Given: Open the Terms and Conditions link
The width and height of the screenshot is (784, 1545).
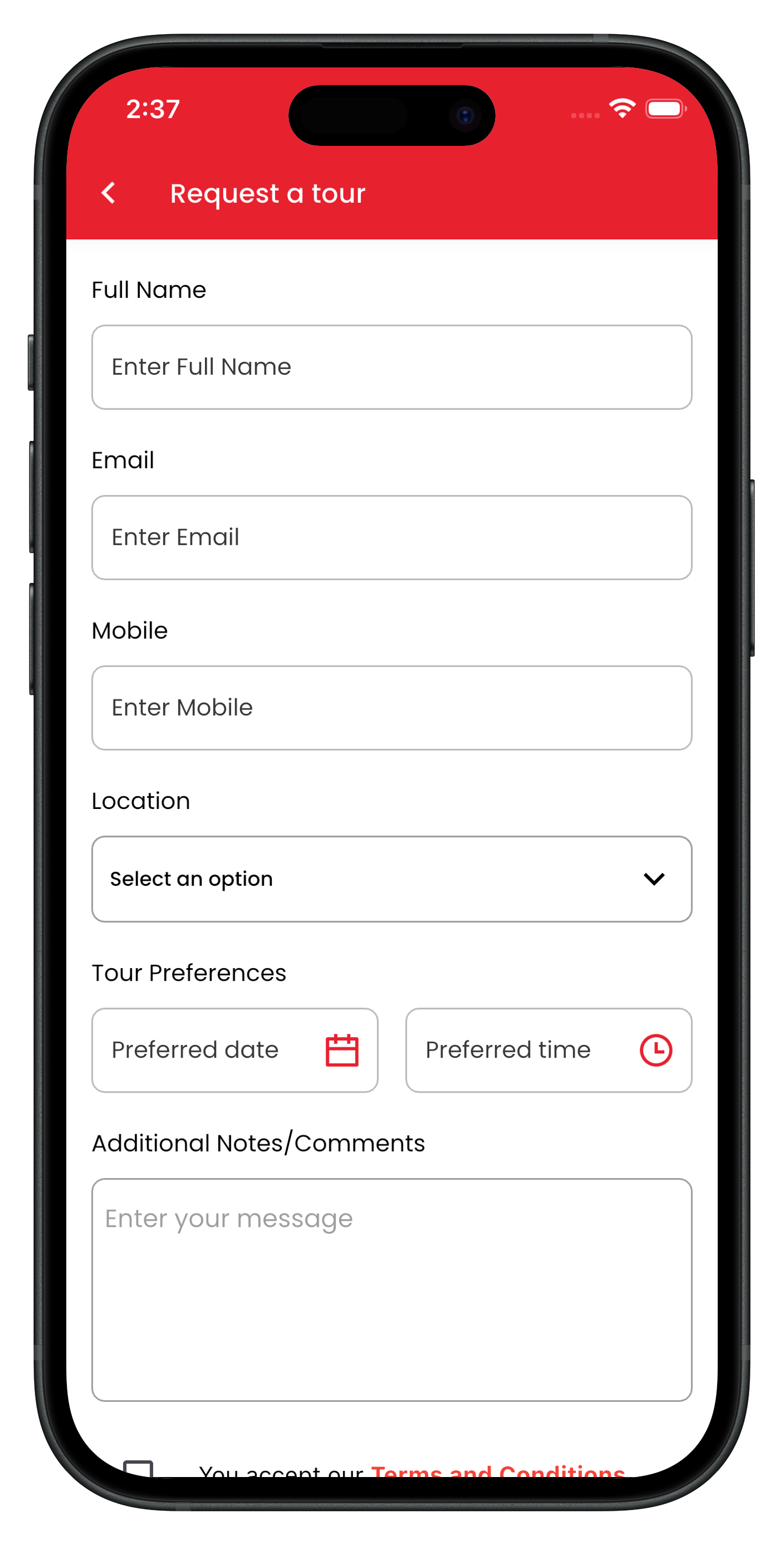Looking at the screenshot, I should point(498,1470).
